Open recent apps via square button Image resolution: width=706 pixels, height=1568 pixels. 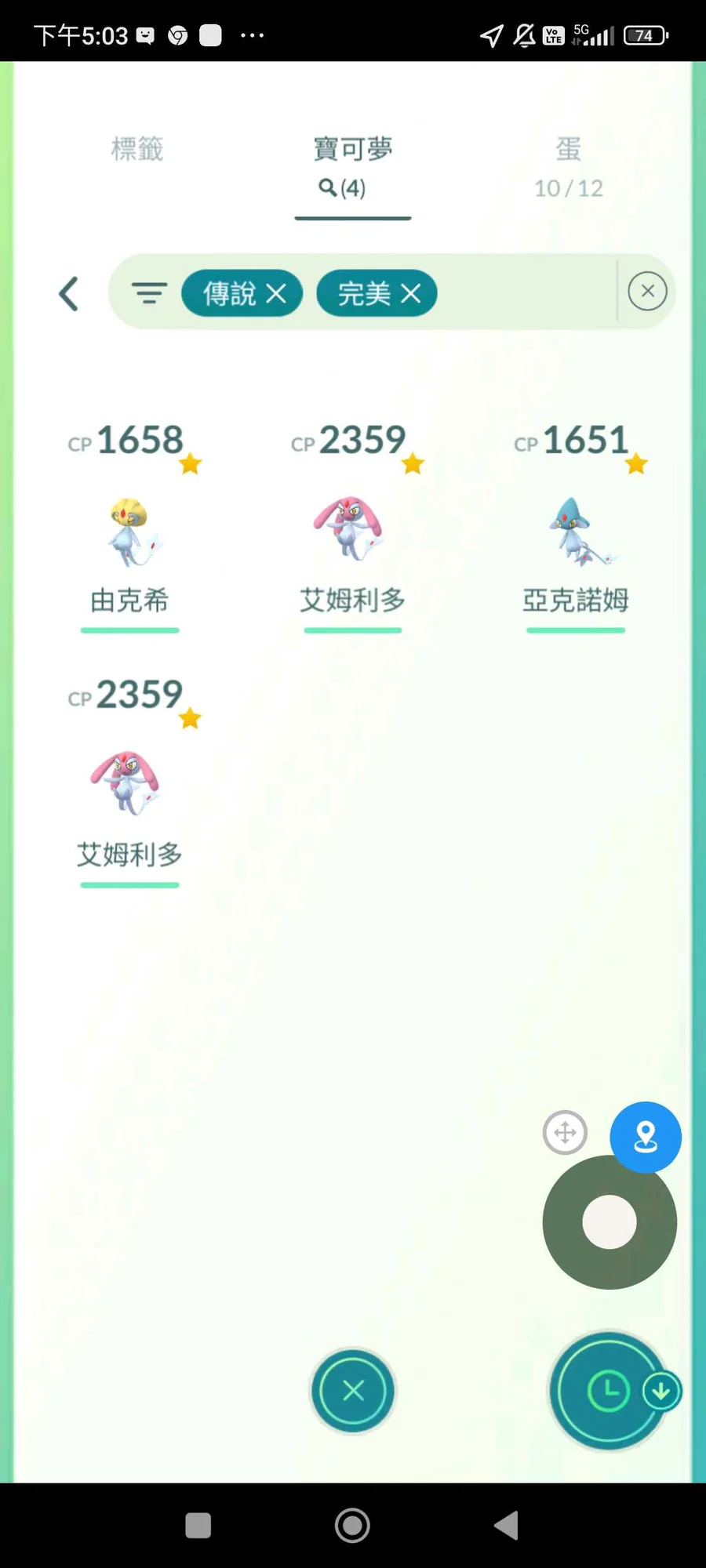click(x=198, y=1526)
